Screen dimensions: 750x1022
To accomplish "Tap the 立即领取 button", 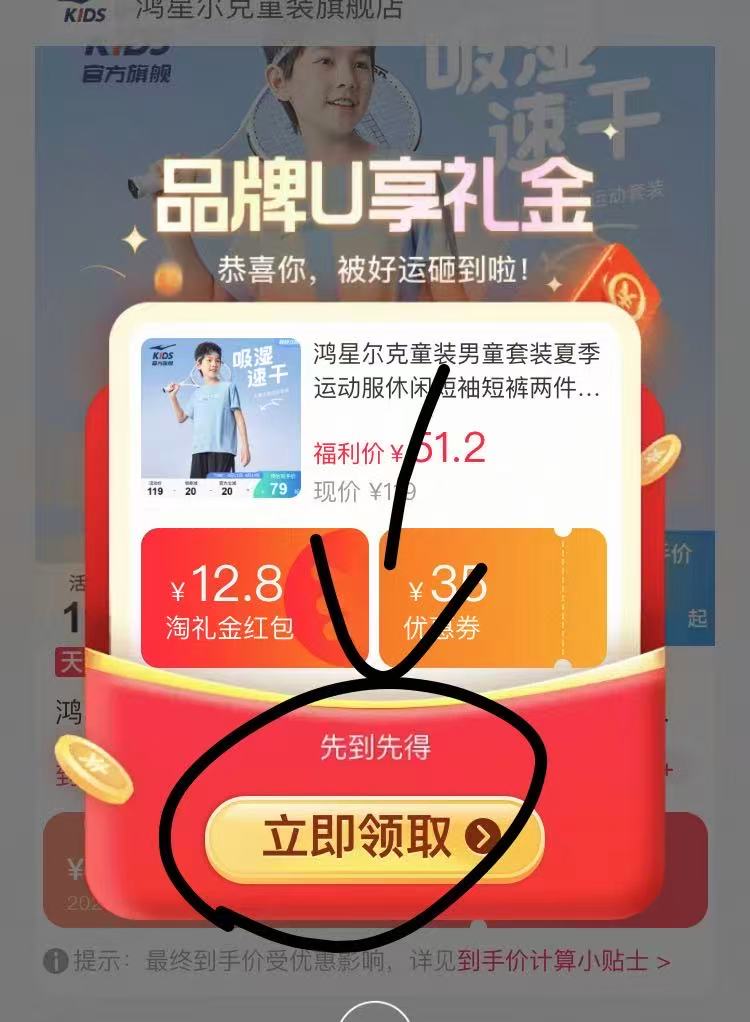I will [374, 837].
